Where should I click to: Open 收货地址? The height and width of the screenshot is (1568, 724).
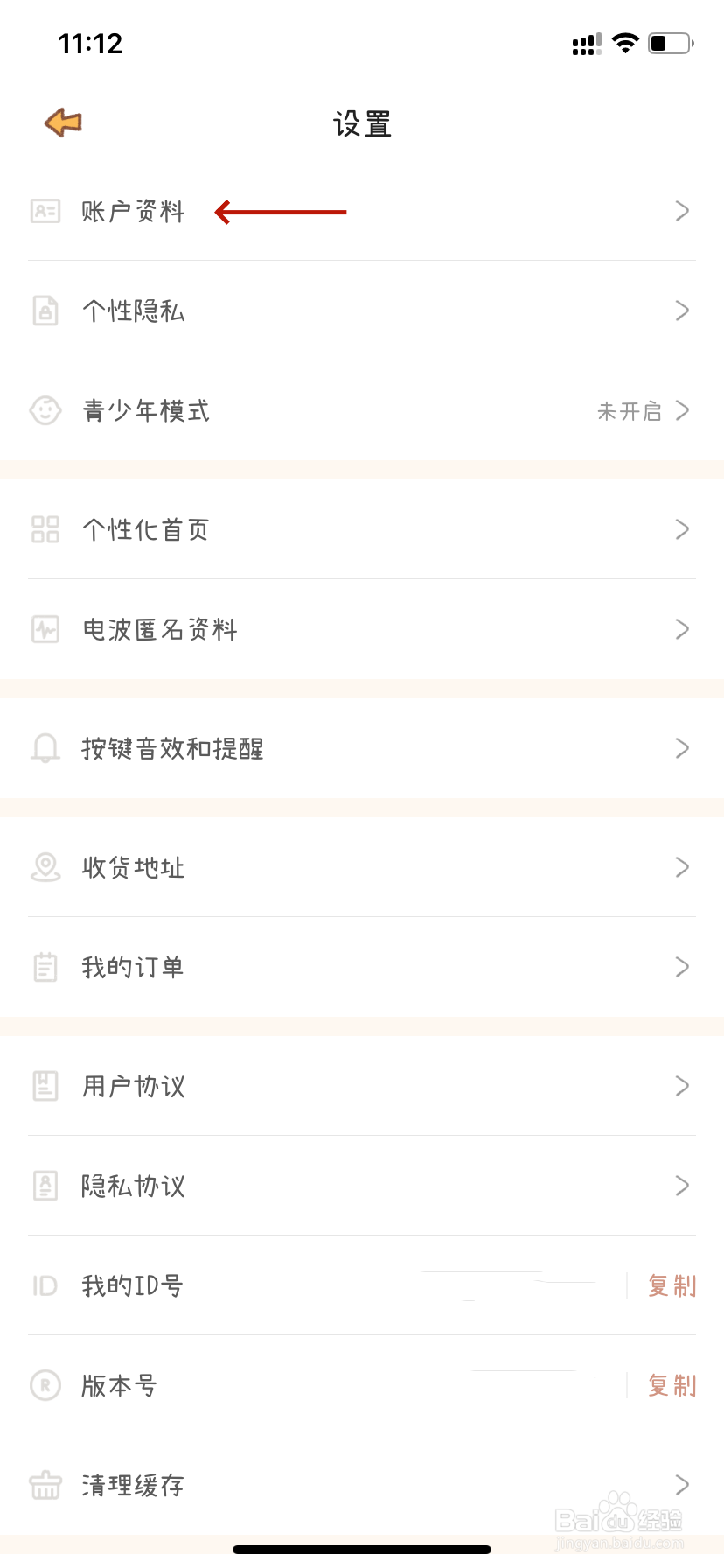coord(362,867)
